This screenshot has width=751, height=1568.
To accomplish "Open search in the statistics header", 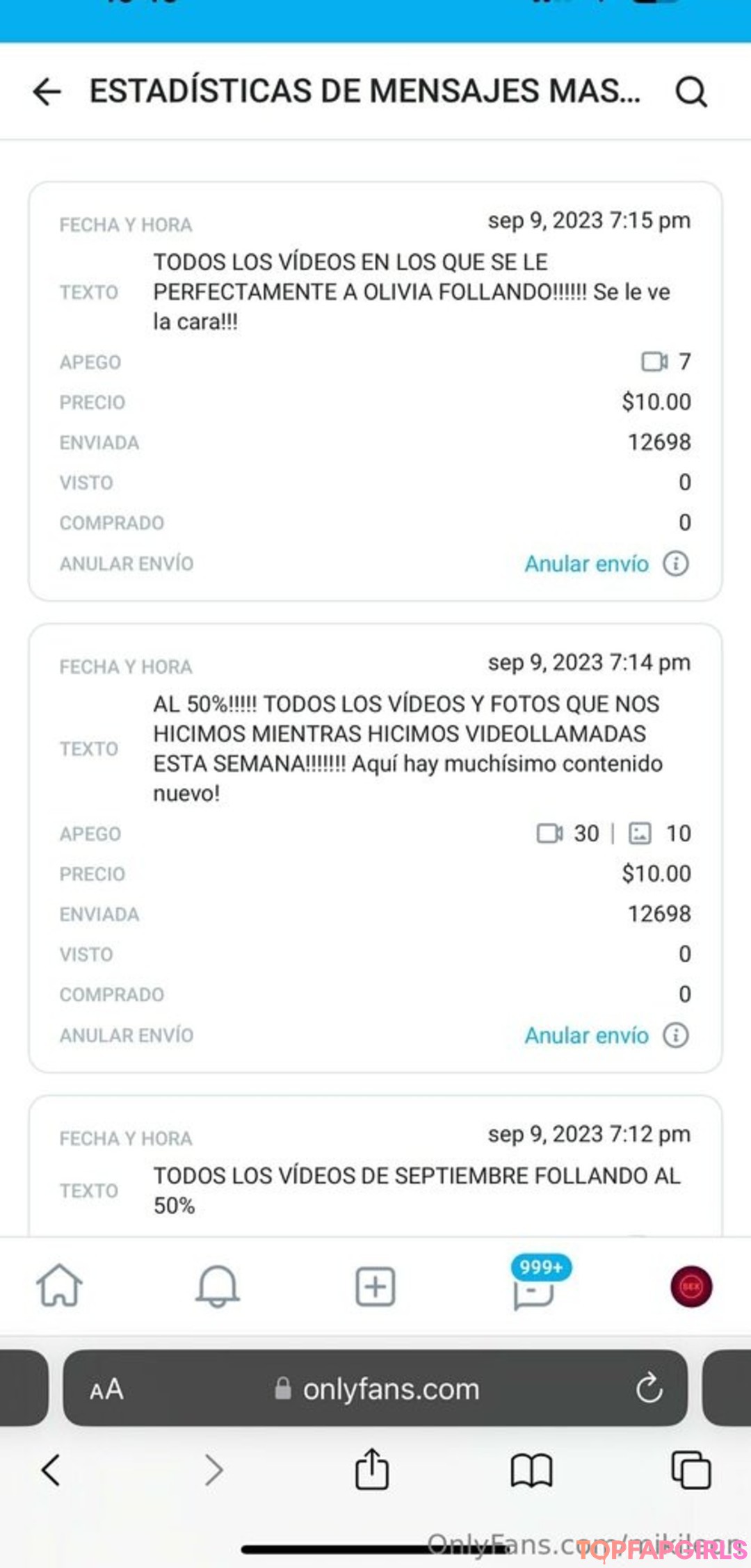I will coord(691,91).
